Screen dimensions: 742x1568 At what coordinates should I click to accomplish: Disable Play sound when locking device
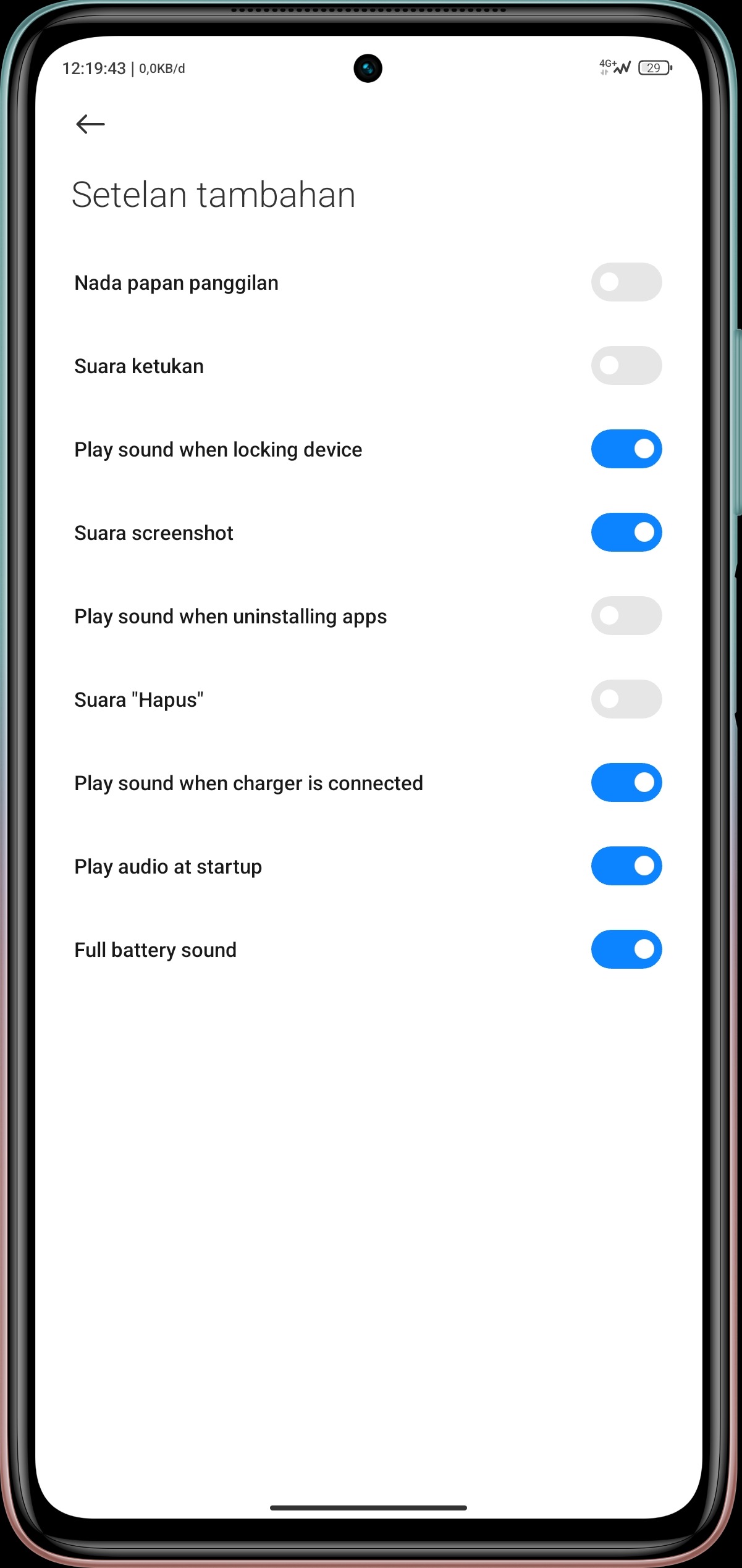pyautogui.click(x=626, y=449)
